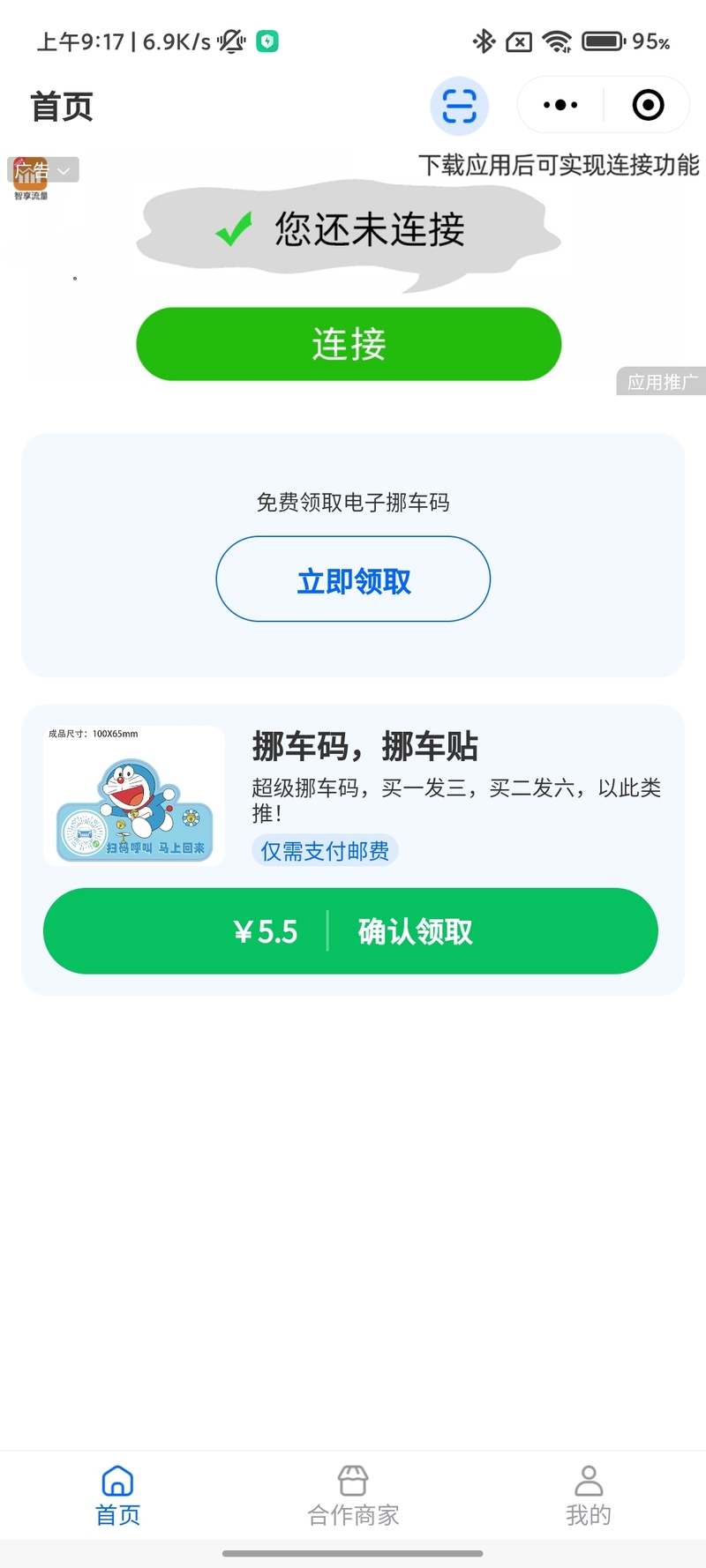This screenshot has width=706, height=1568.
Task: Expand the 广告 ad options dropdown
Action: pos(44,170)
